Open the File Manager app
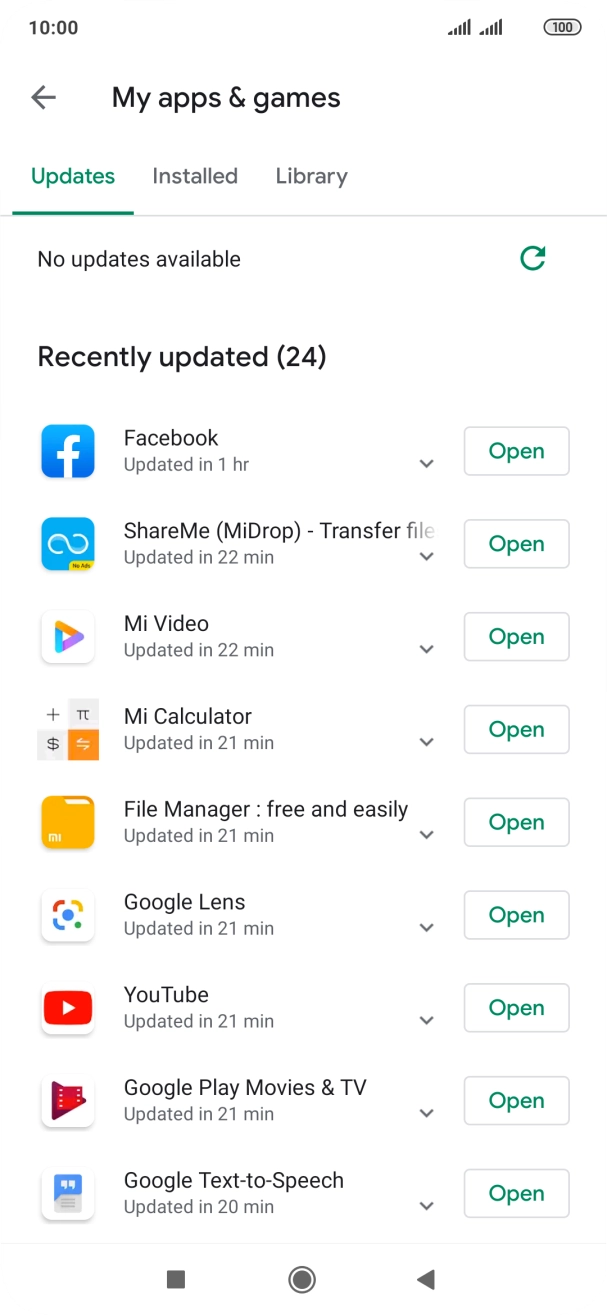607x1316 pixels. tap(516, 823)
